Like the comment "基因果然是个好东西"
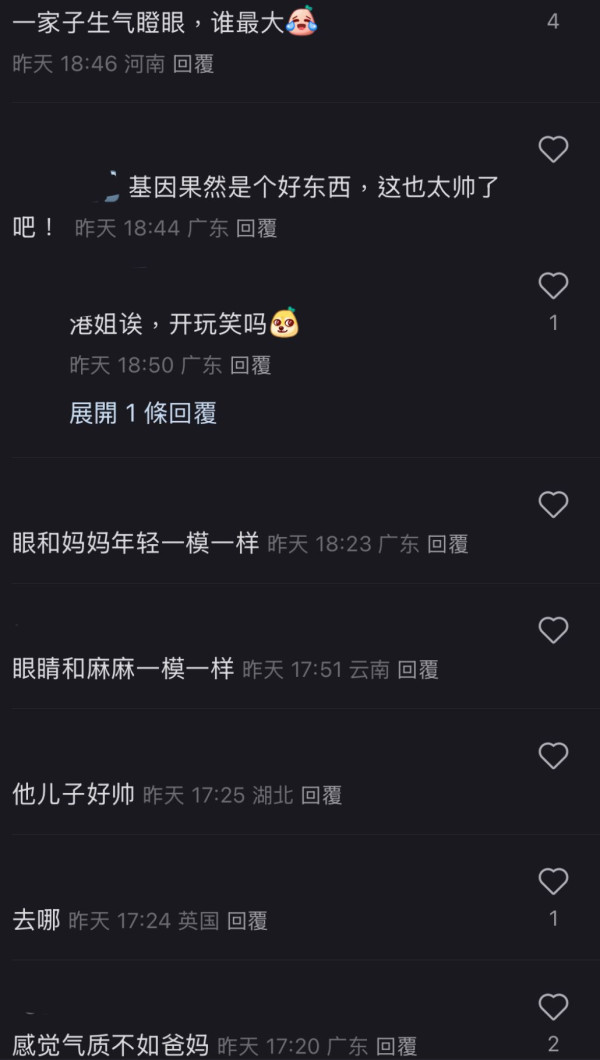 pos(553,150)
